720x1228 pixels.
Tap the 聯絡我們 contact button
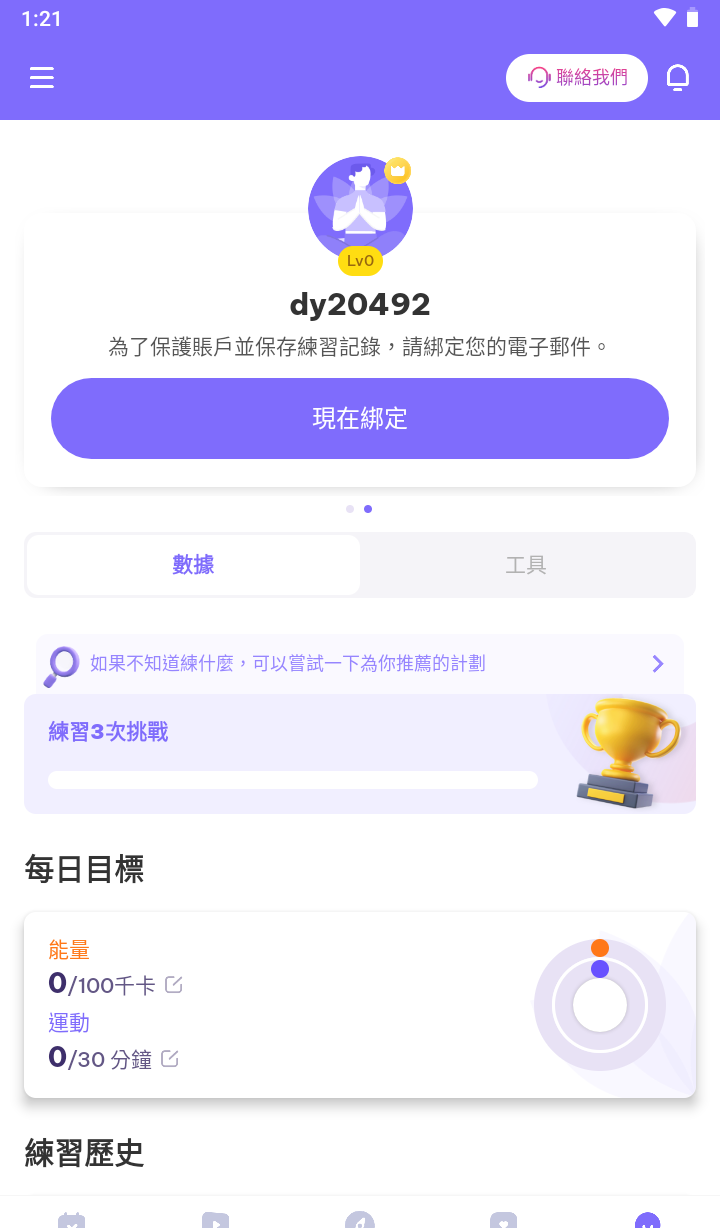[577, 77]
